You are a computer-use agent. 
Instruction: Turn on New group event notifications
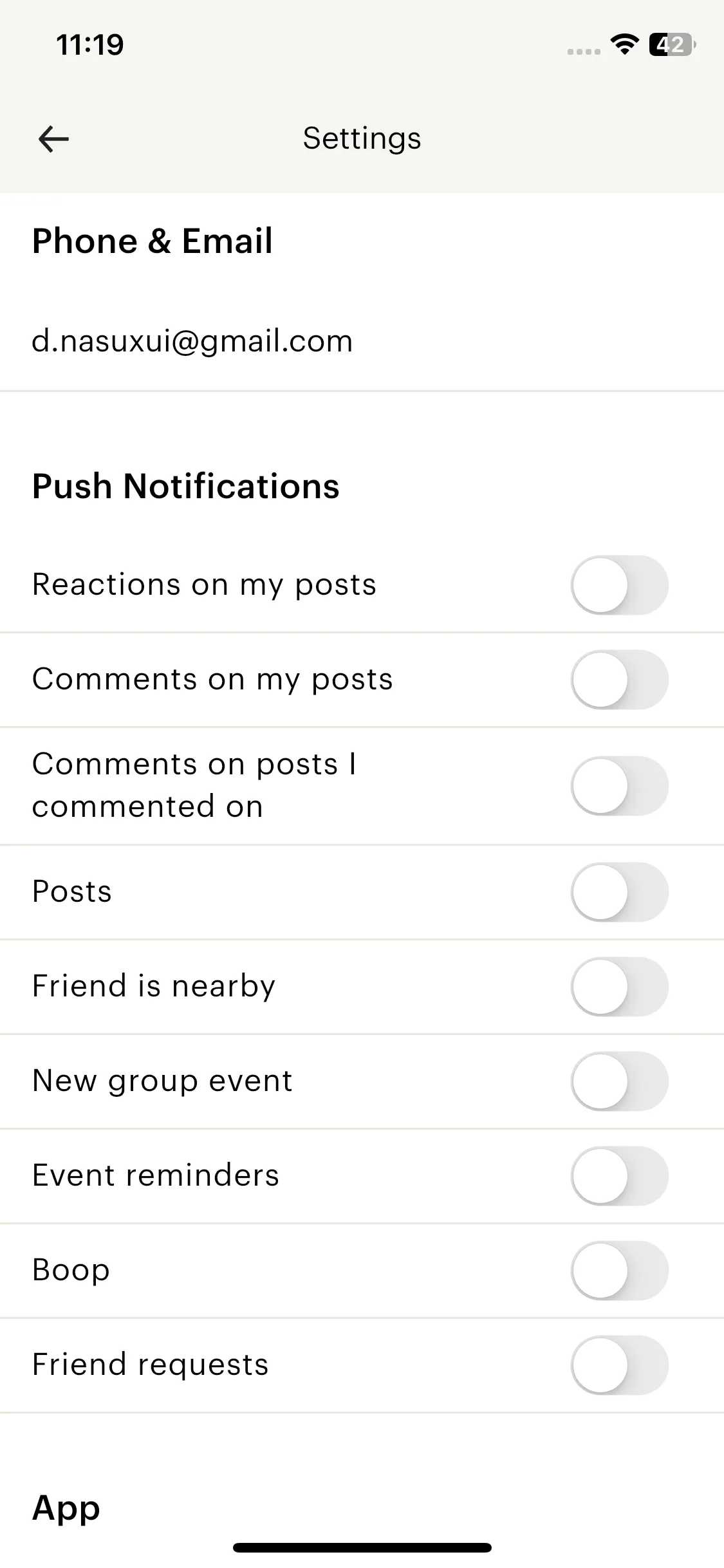tap(619, 1081)
